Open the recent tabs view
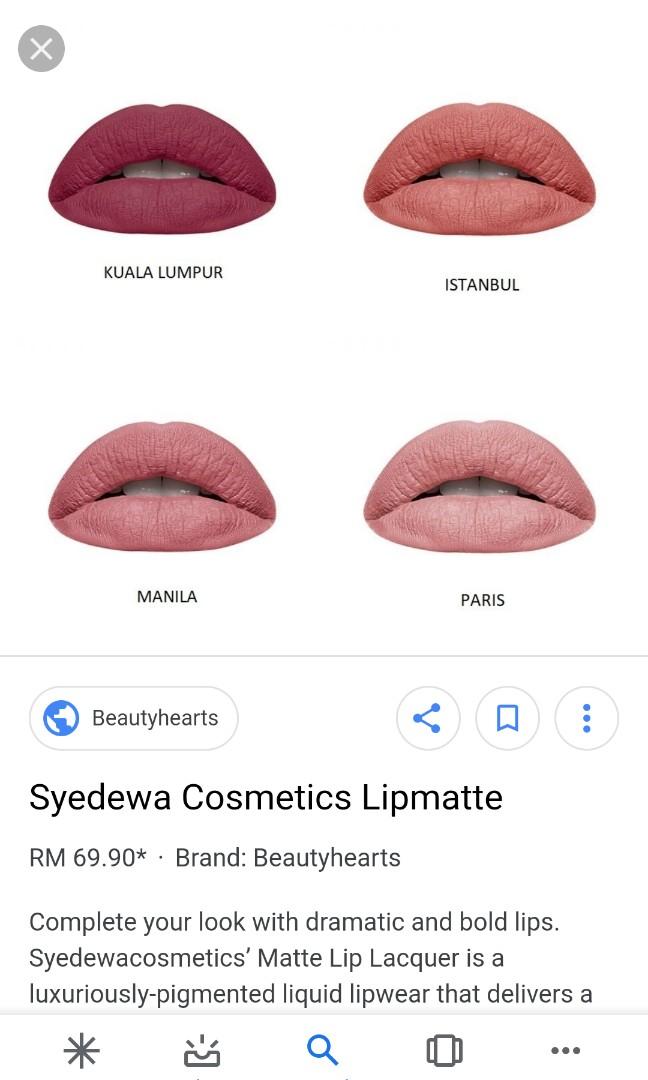The image size is (648, 1080). click(444, 1050)
